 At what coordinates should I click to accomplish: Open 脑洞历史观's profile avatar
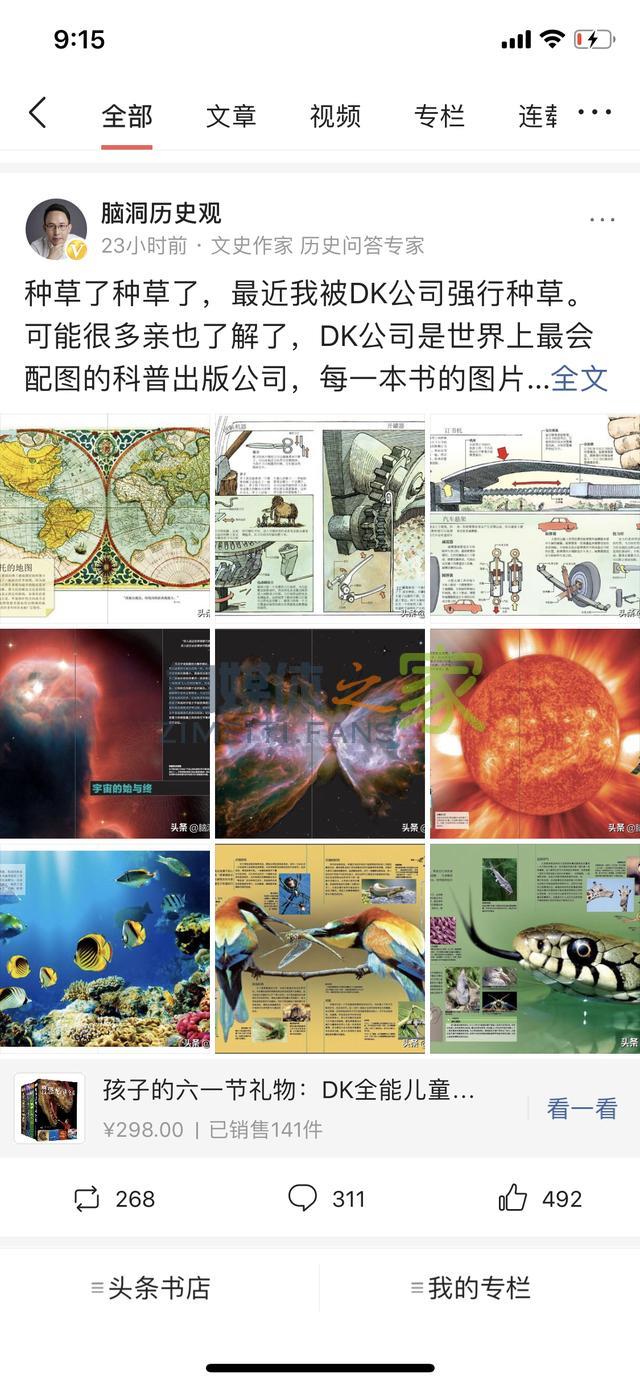[56, 229]
